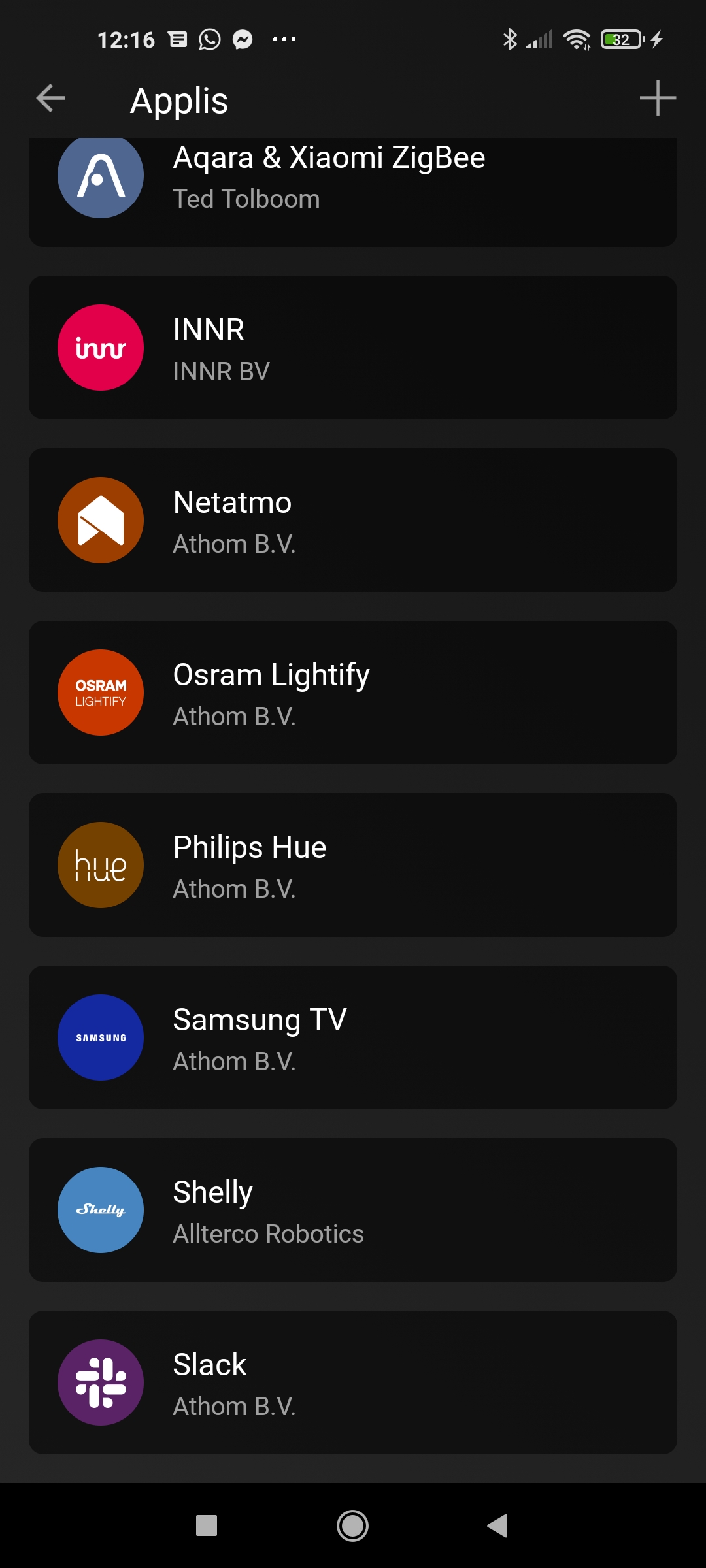Select the Netatmo app
Image resolution: width=706 pixels, height=1568 pixels.
pyautogui.click(x=353, y=520)
